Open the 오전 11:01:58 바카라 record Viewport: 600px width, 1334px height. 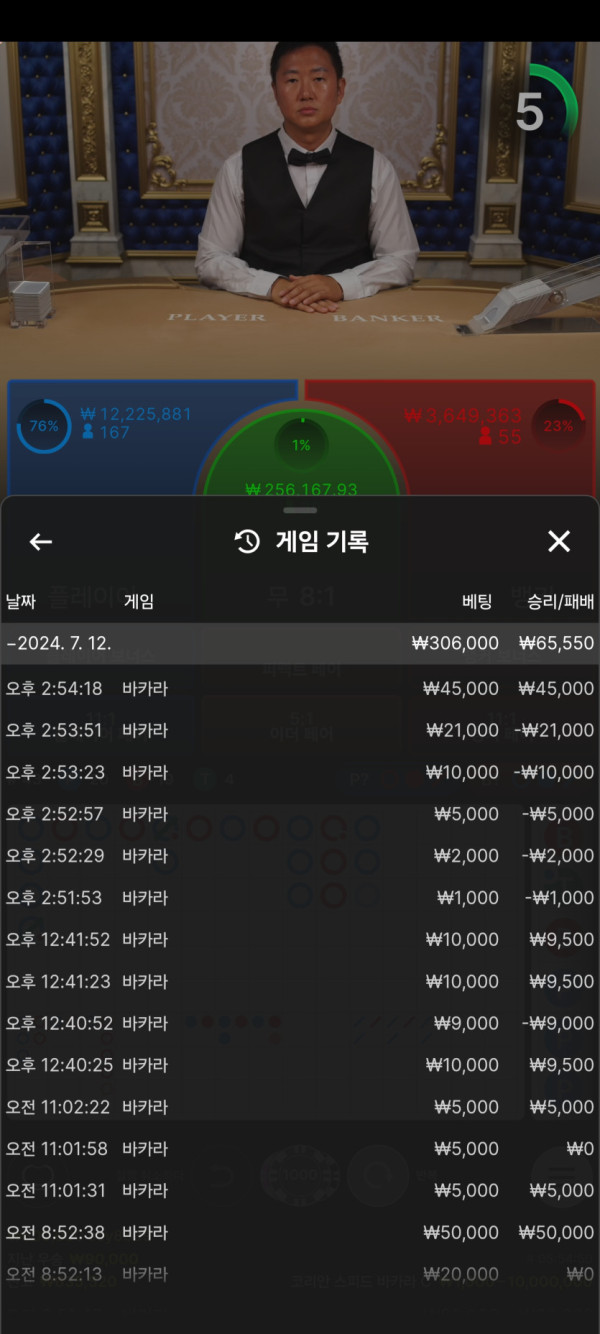click(x=300, y=1149)
